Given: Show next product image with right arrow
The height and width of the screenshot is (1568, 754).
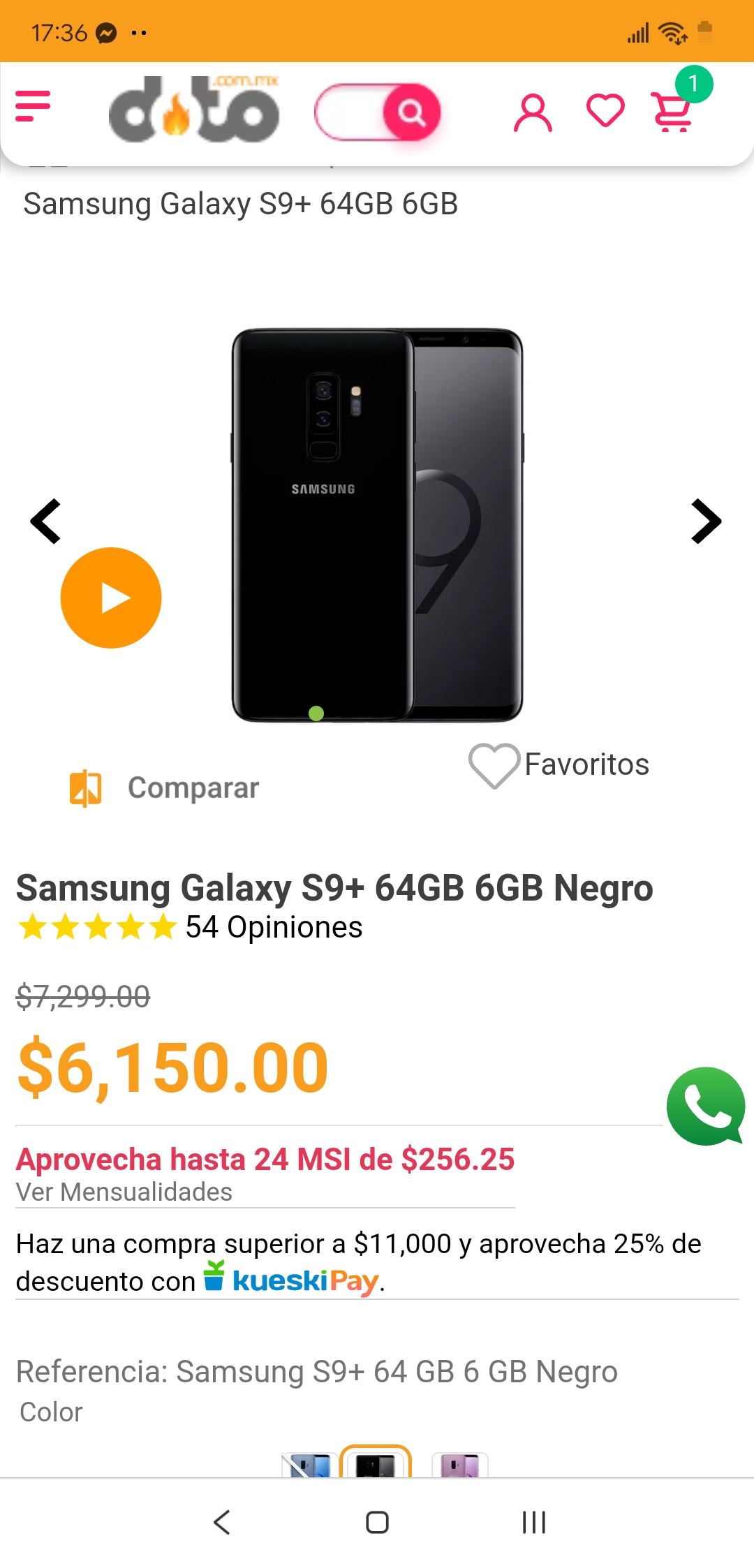Looking at the screenshot, I should tap(707, 522).
